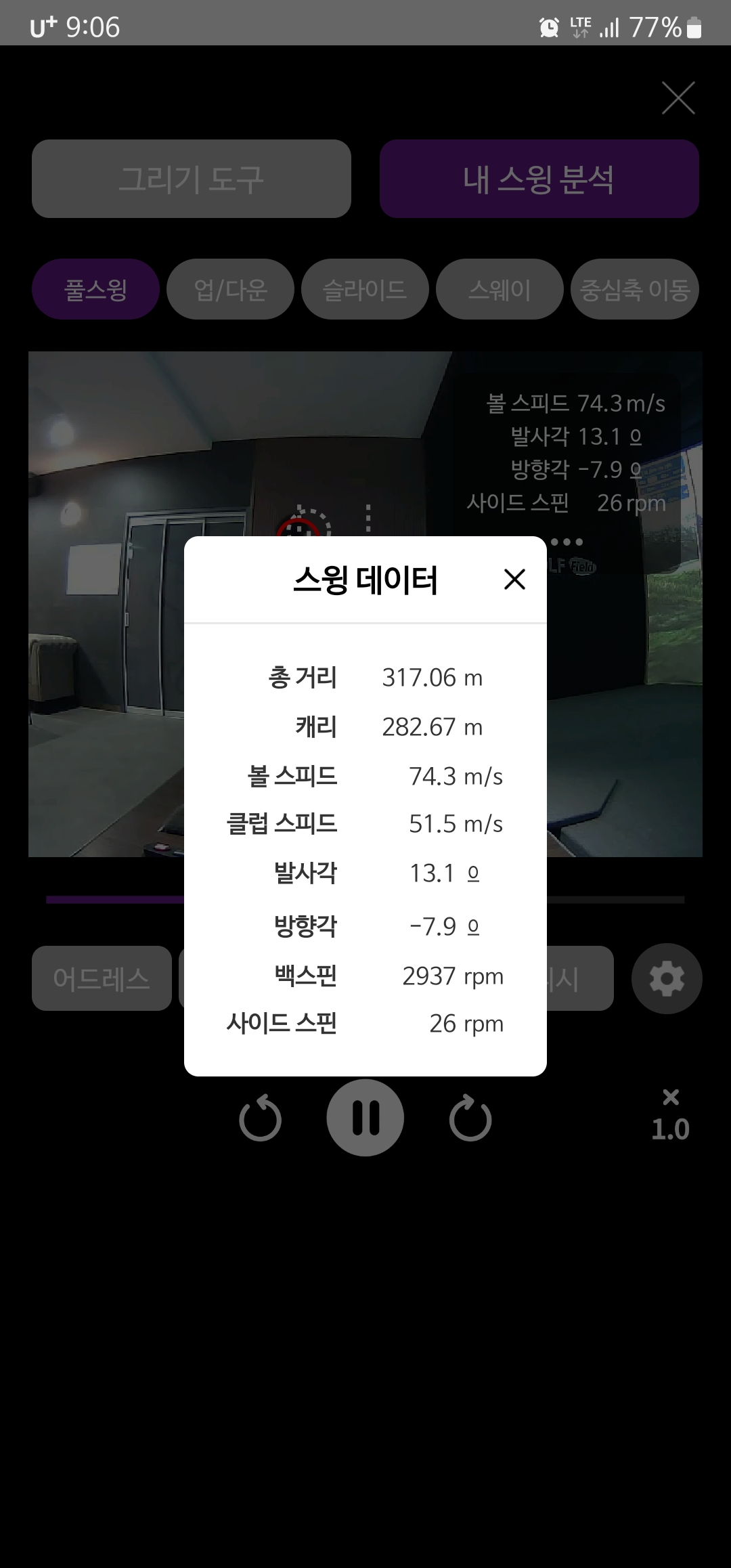731x1568 pixels.
Task: Close the swing analysis screen
Action: (678, 98)
